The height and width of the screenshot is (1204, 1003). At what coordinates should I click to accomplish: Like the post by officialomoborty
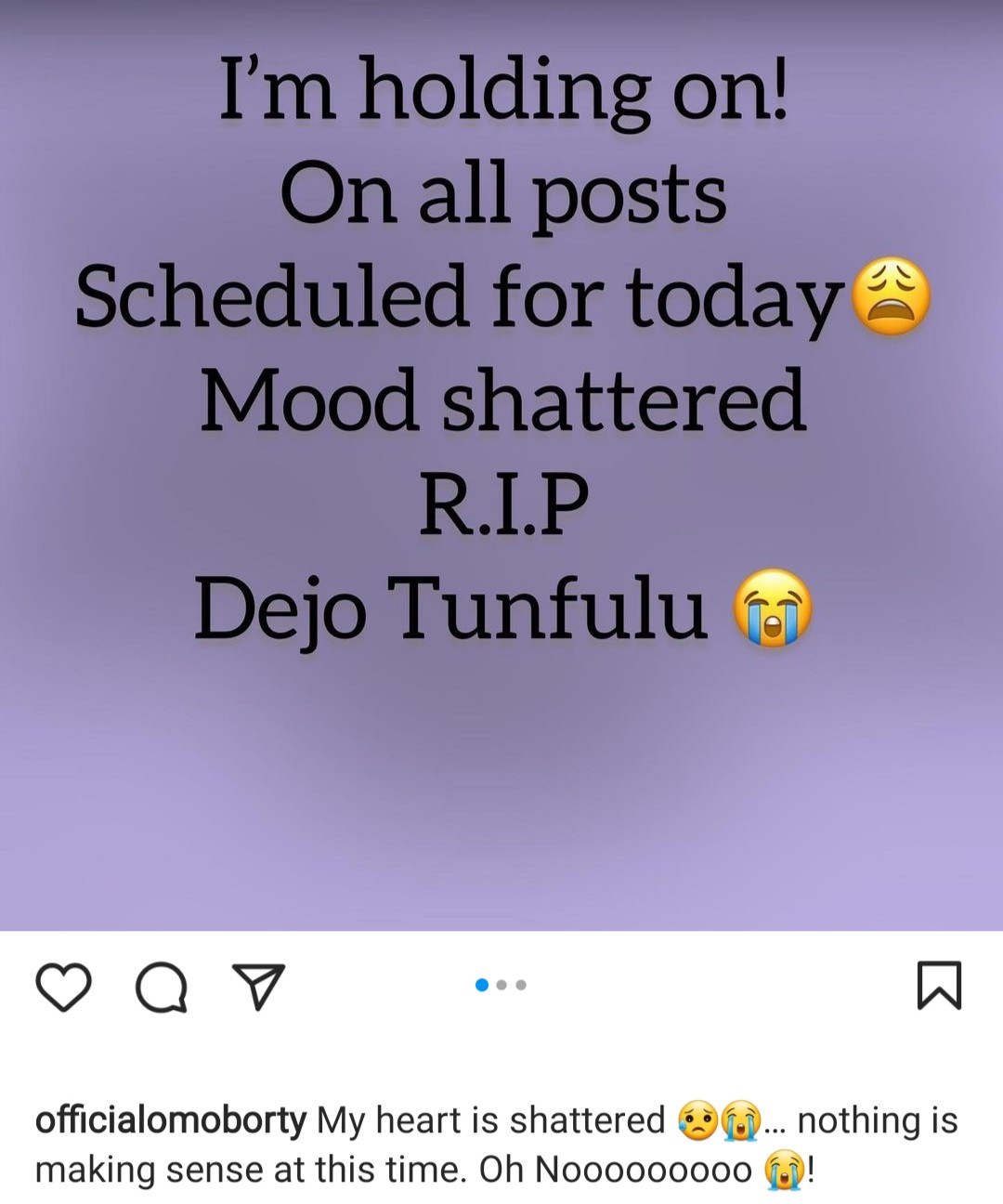point(63,987)
